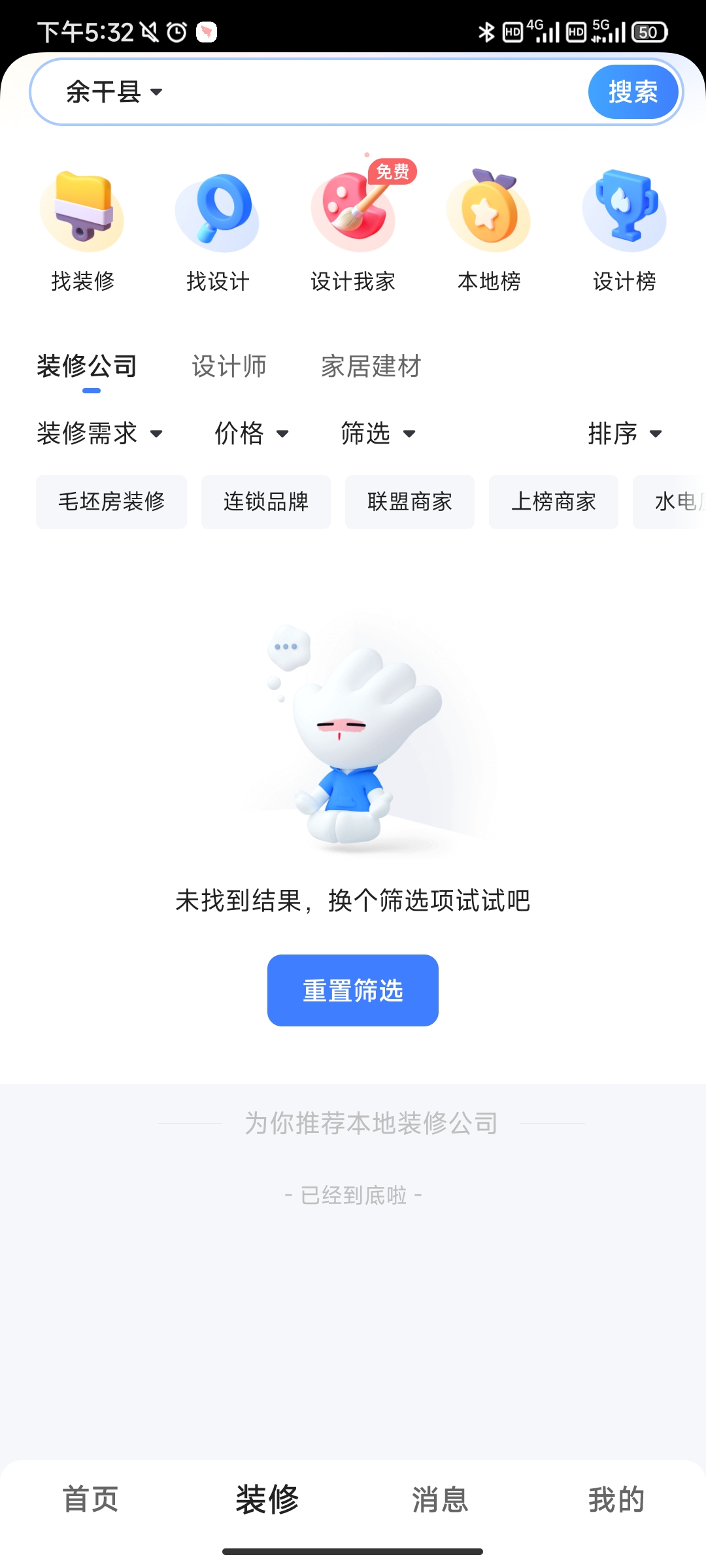Tap 我的 in the bottom navigation
The image size is (706, 1568).
[615, 1499]
